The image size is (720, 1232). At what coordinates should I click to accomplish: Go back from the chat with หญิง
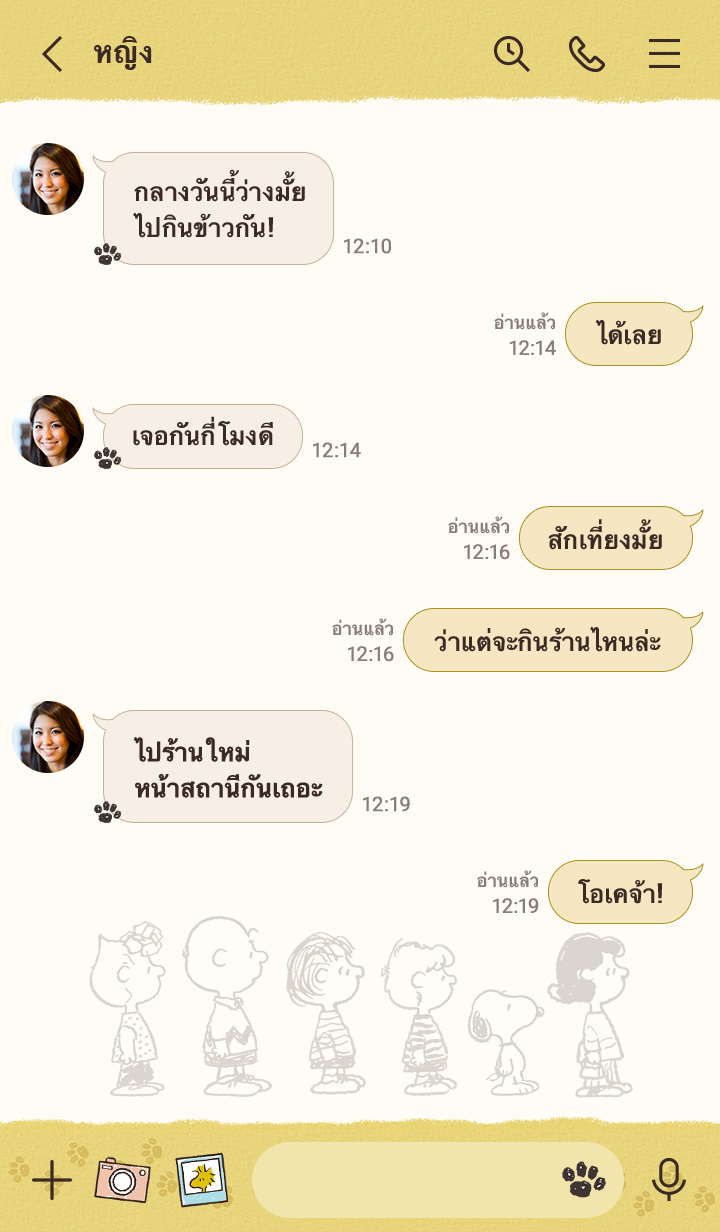click(x=52, y=54)
